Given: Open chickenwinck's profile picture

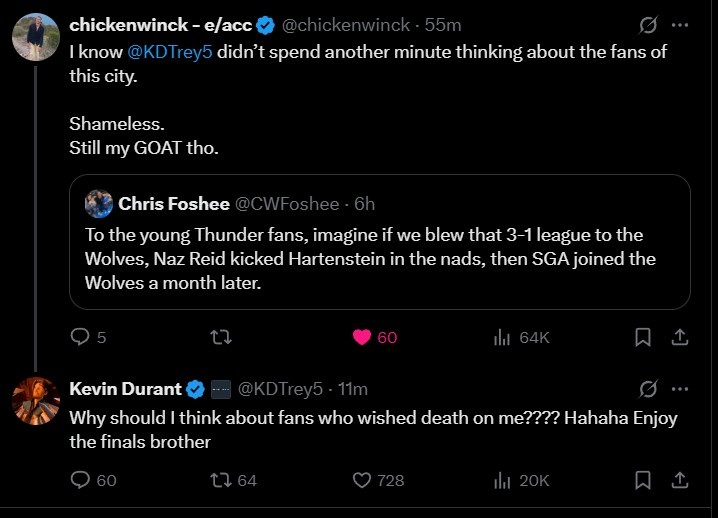Looking at the screenshot, I should [34, 37].
